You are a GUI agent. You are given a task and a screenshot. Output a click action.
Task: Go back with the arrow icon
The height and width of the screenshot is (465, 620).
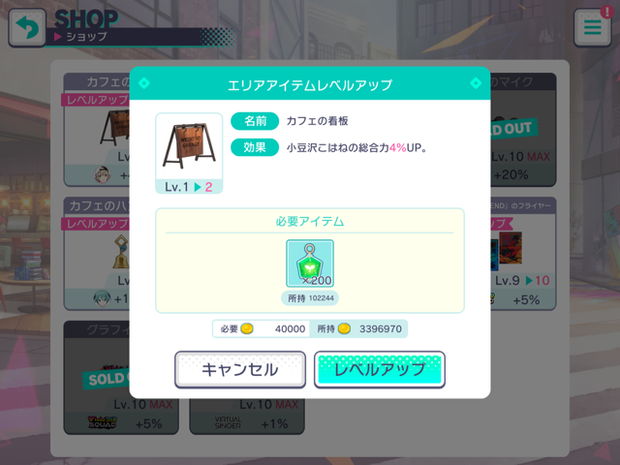tap(27, 28)
